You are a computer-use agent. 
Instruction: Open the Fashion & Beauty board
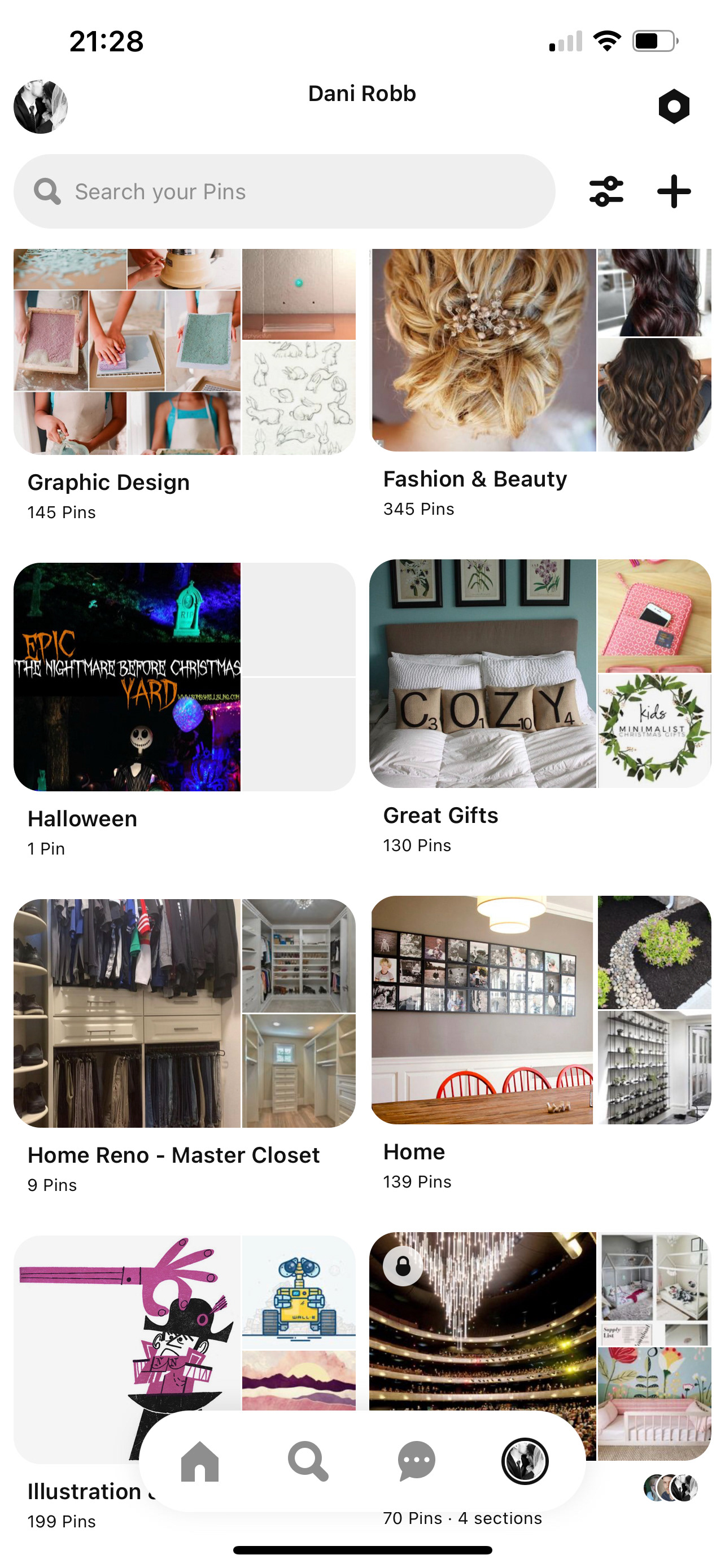[x=539, y=351]
